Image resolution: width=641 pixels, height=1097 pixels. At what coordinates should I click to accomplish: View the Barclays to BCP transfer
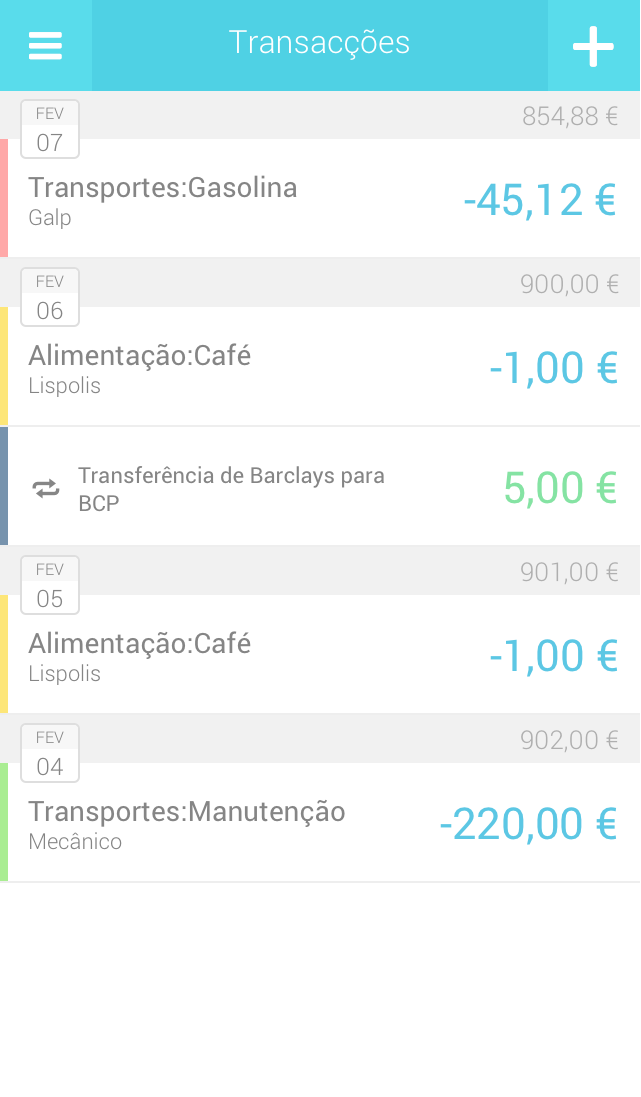pyautogui.click(x=320, y=487)
